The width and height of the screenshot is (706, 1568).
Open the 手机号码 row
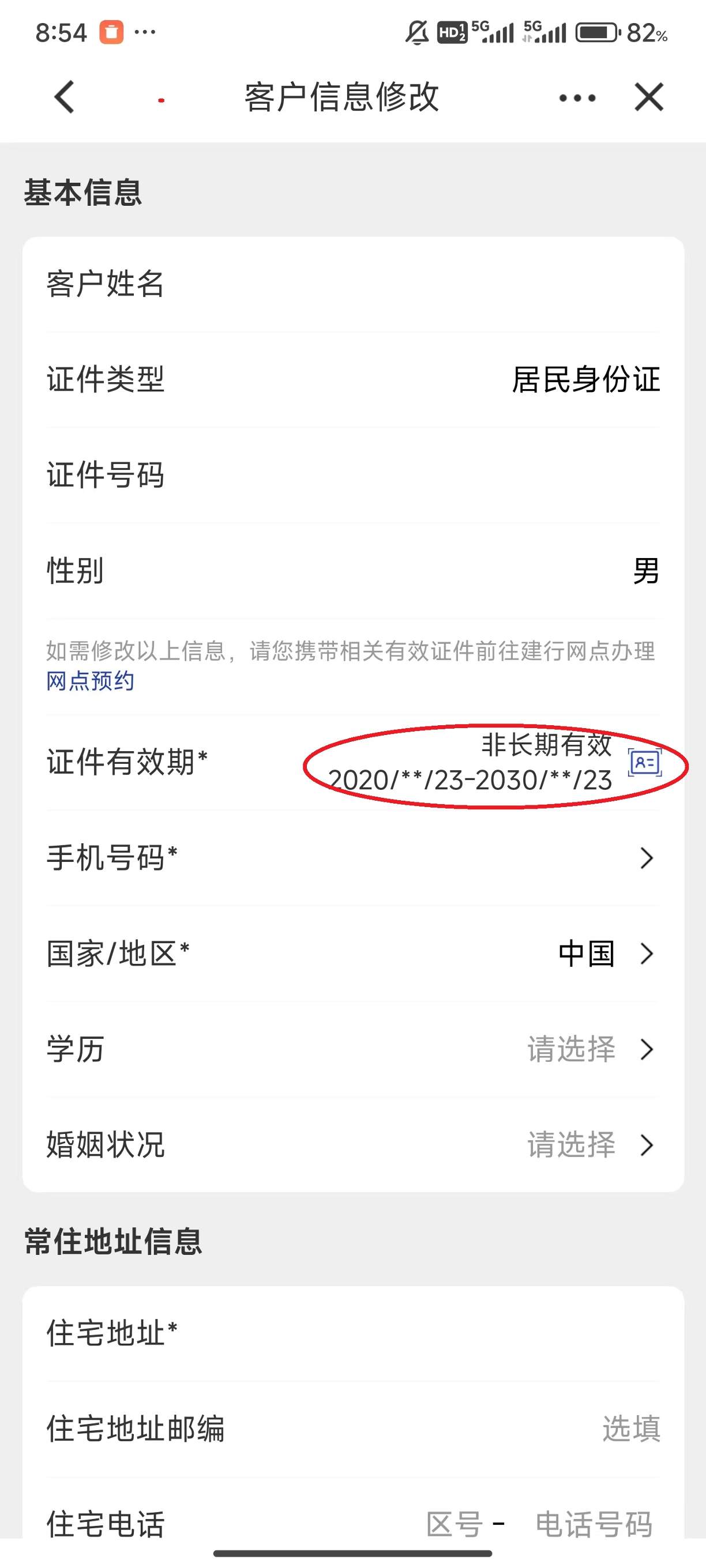click(354, 858)
